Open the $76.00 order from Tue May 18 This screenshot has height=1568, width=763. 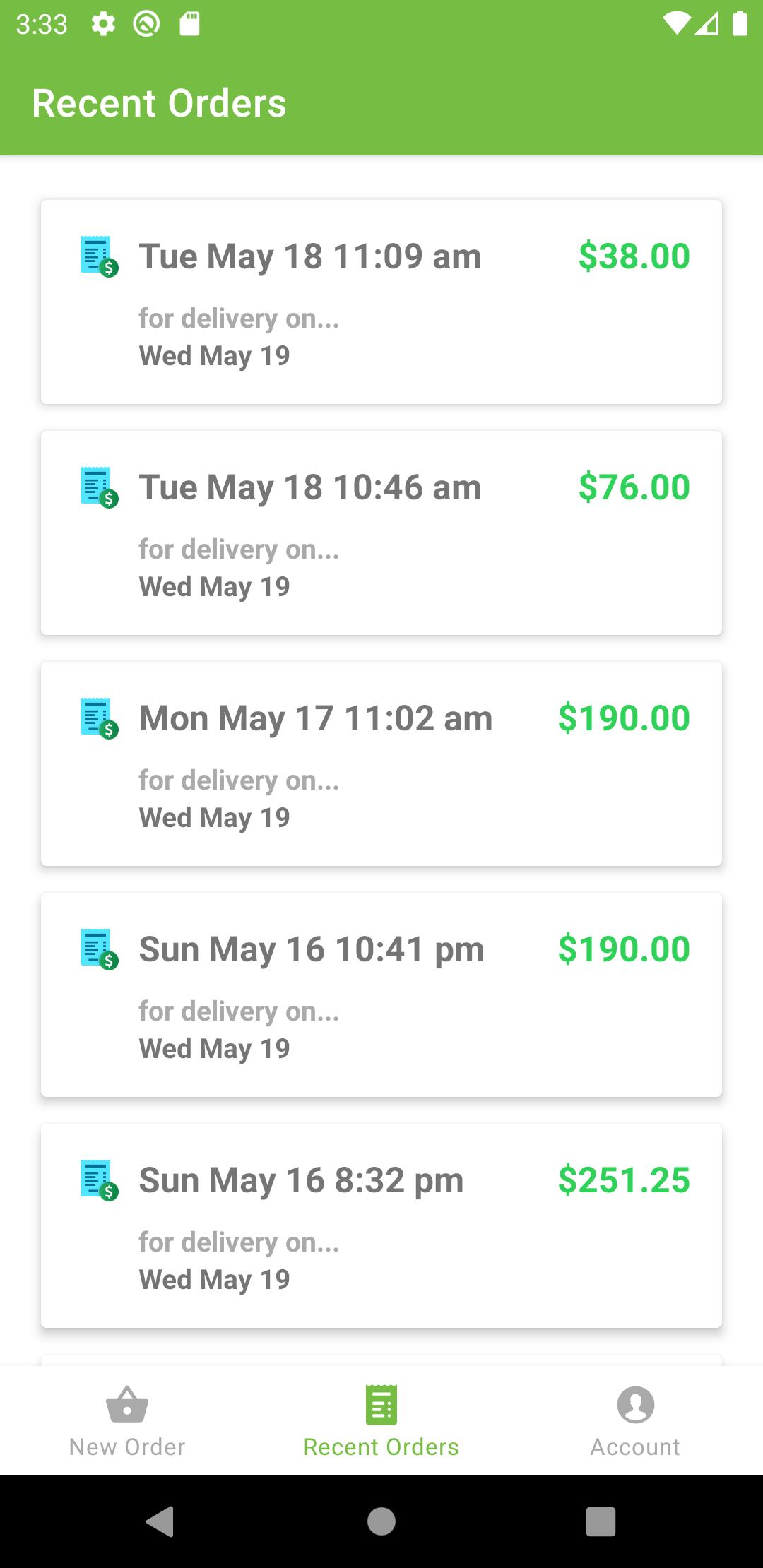pyautogui.click(x=381, y=533)
